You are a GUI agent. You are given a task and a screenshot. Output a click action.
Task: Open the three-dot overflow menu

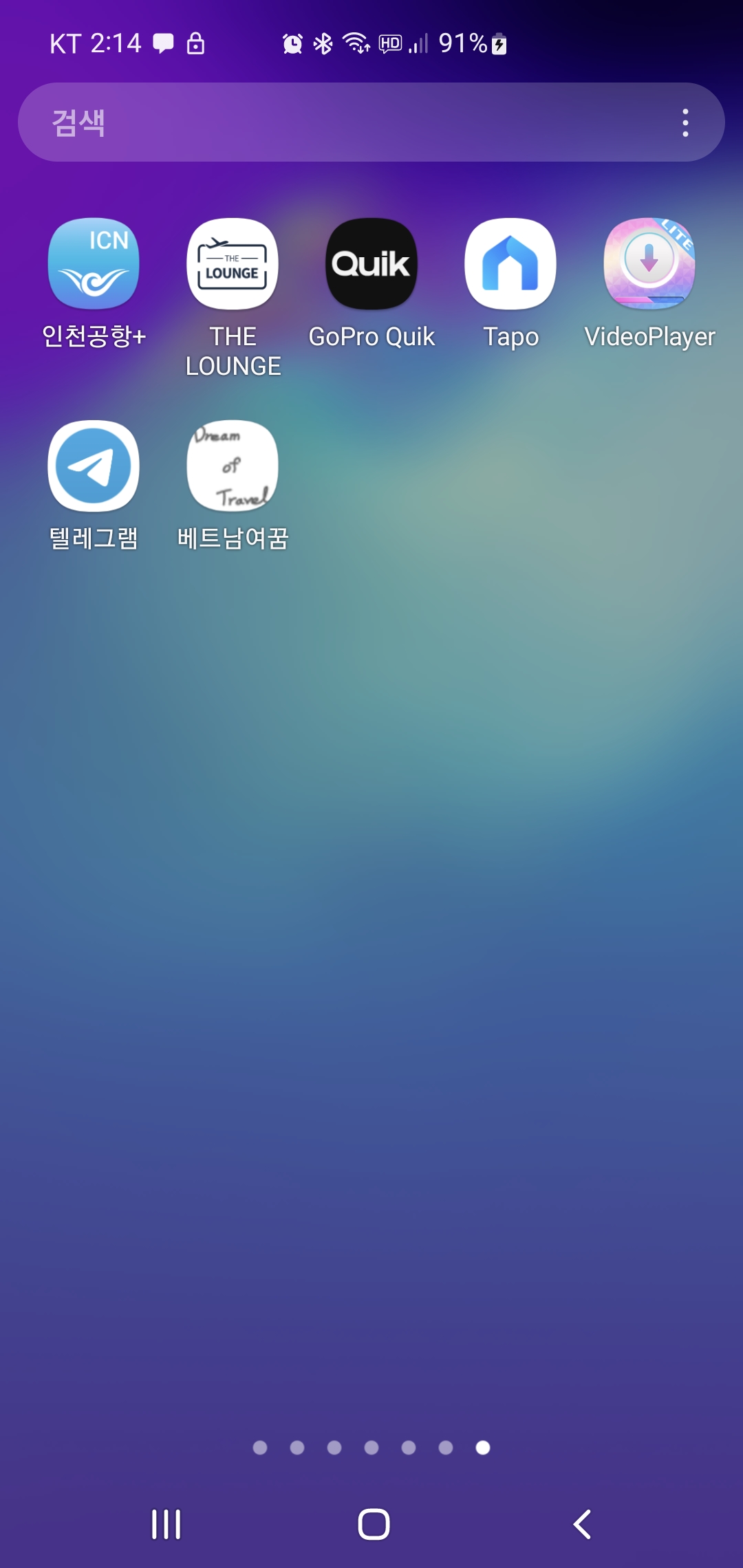point(685,122)
